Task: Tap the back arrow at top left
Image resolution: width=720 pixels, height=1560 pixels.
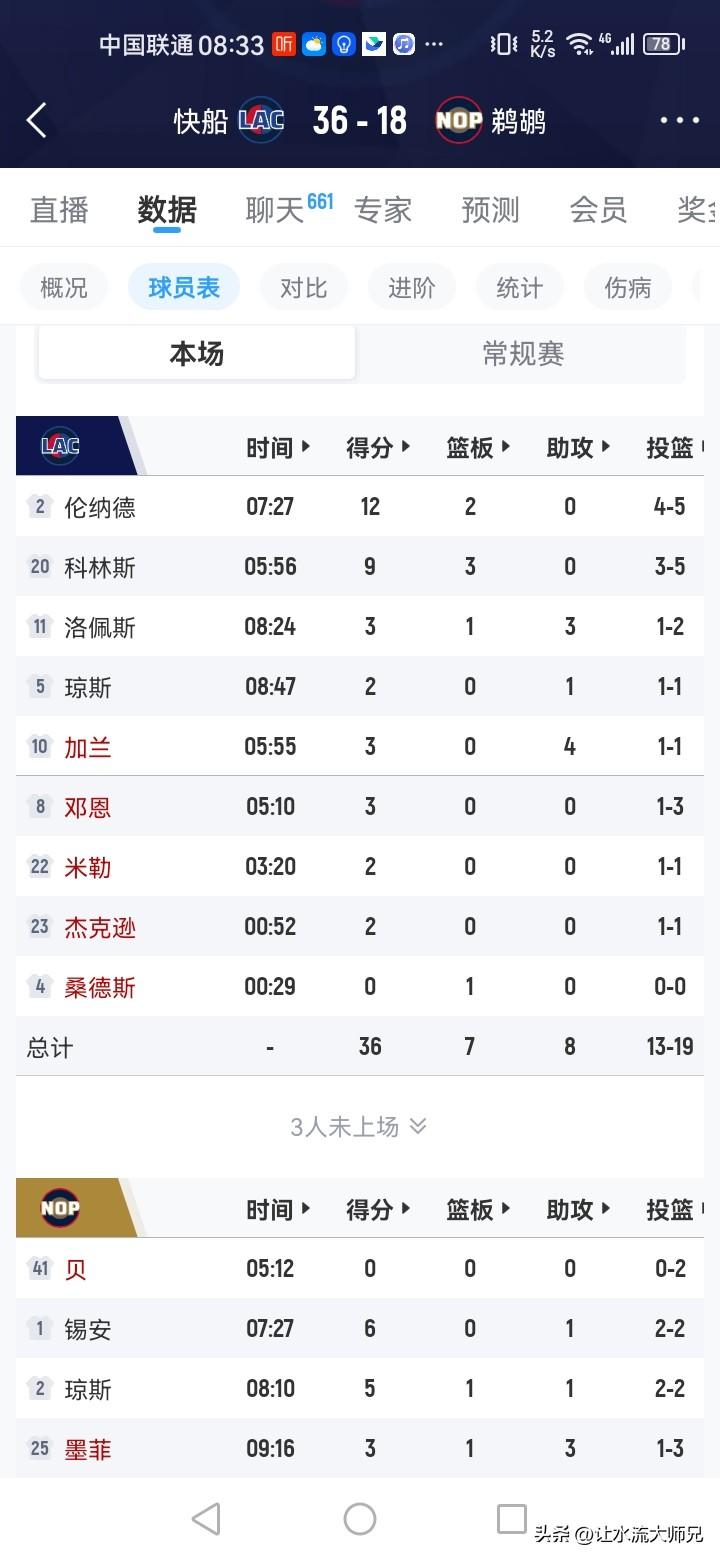Action: [38, 119]
